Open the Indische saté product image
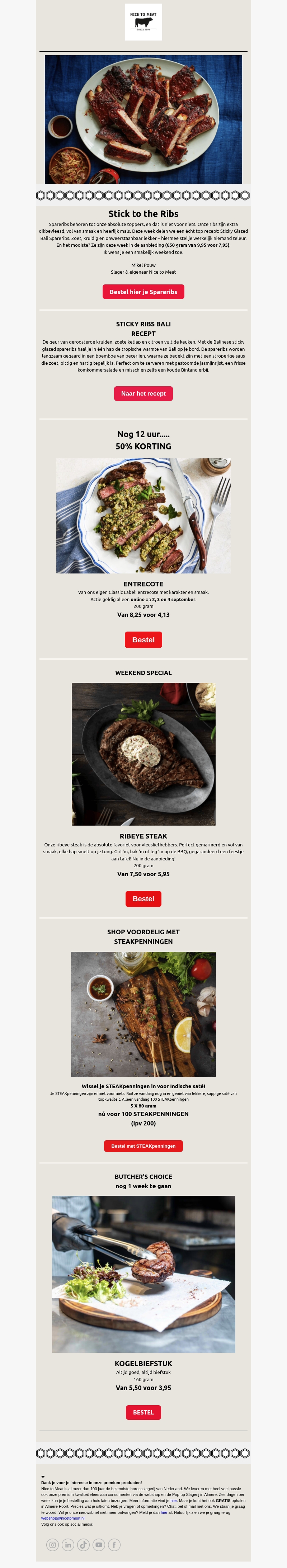The image size is (287, 1568). point(143,1014)
